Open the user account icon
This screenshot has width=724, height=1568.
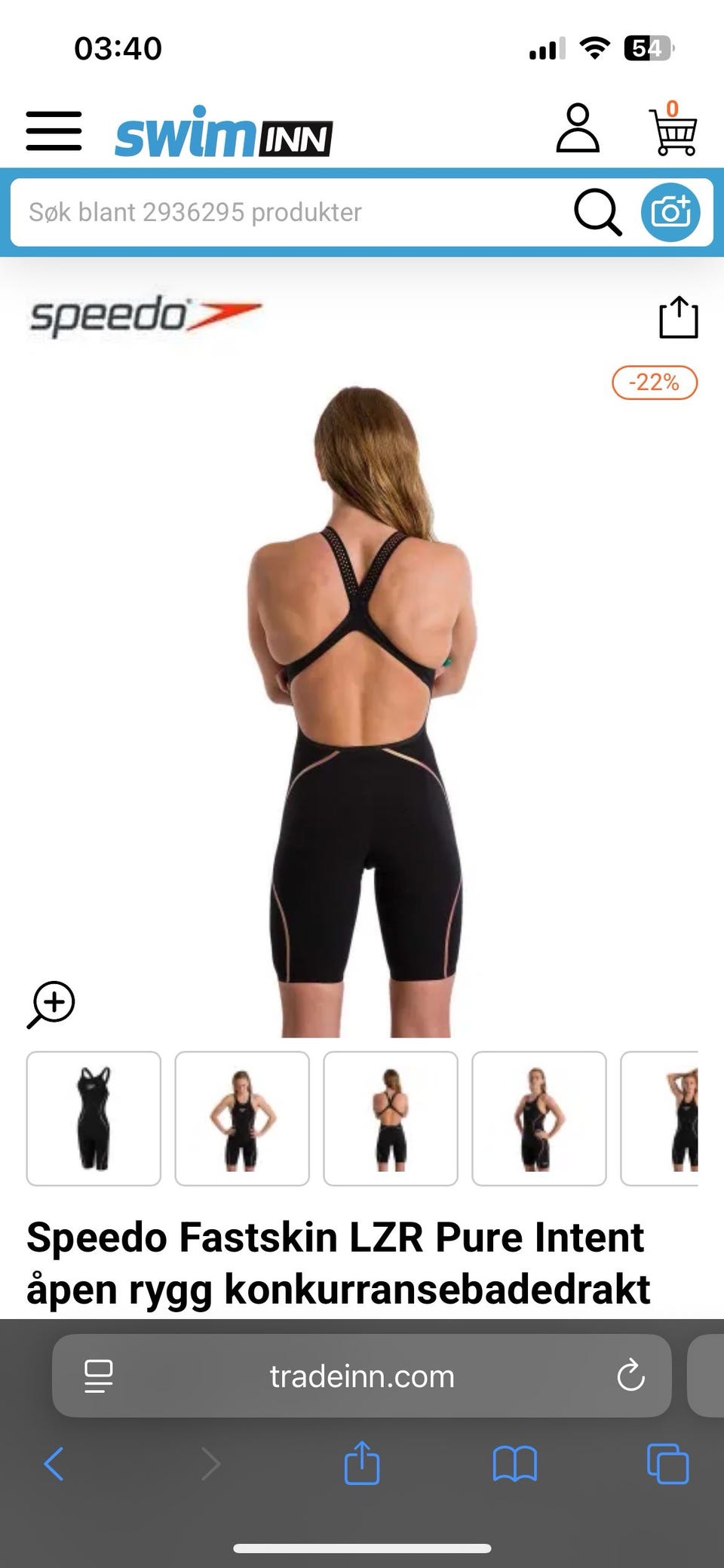pos(578,129)
